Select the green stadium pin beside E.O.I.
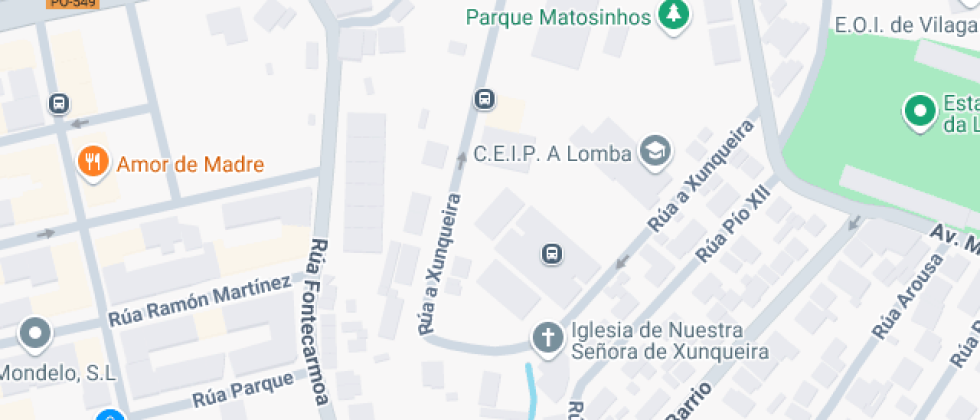The width and height of the screenshot is (980, 420). pos(919,110)
